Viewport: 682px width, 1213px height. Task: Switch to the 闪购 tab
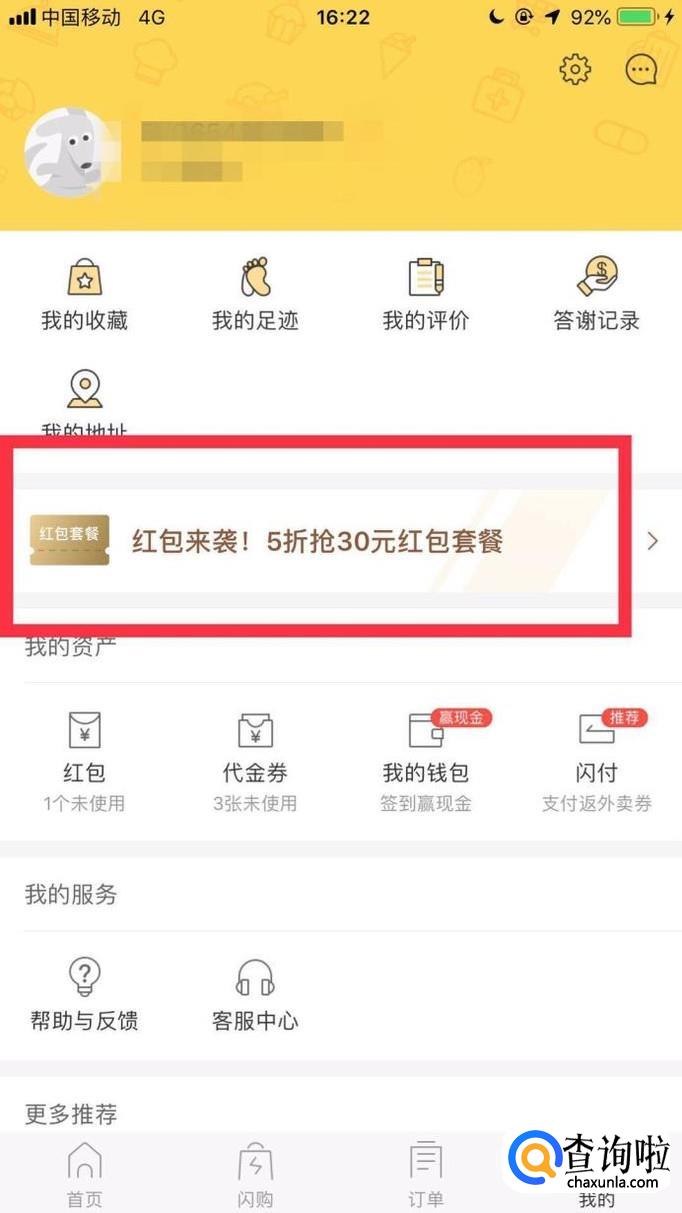[255, 1174]
